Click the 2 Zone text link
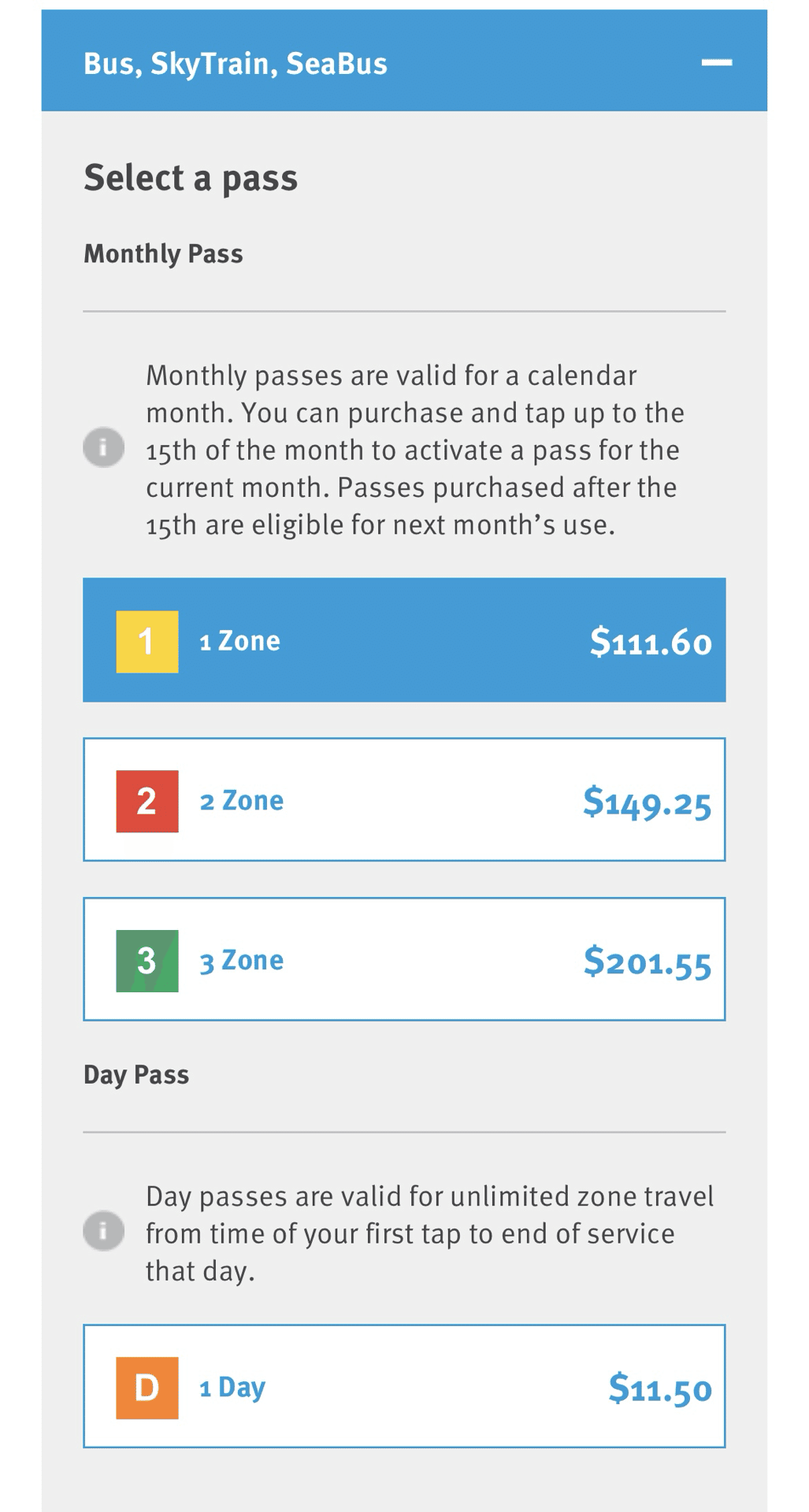 tap(241, 799)
